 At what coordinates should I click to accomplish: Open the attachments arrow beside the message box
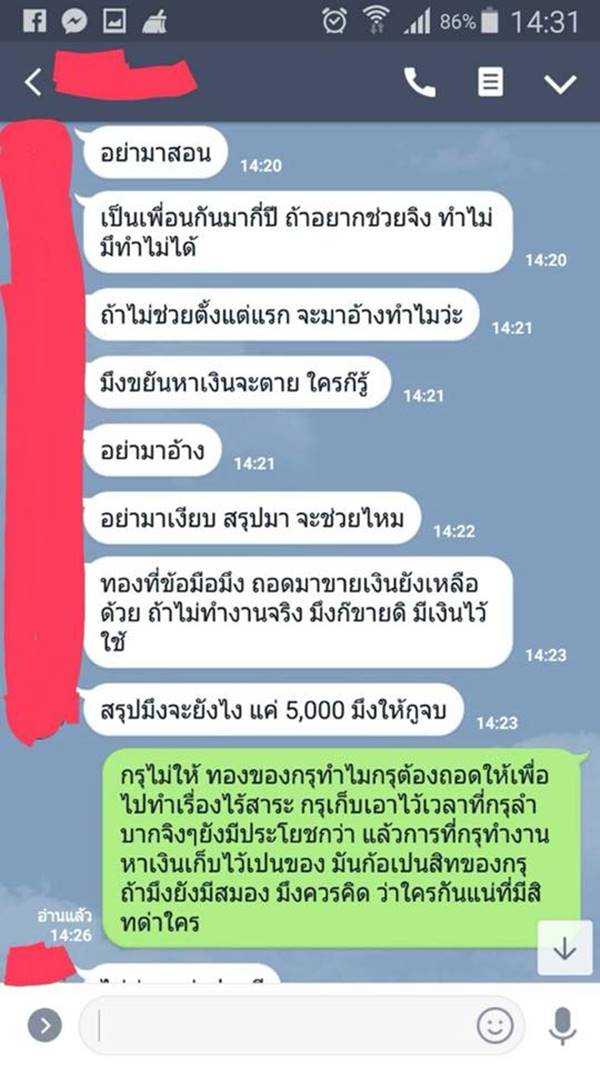(44, 1024)
